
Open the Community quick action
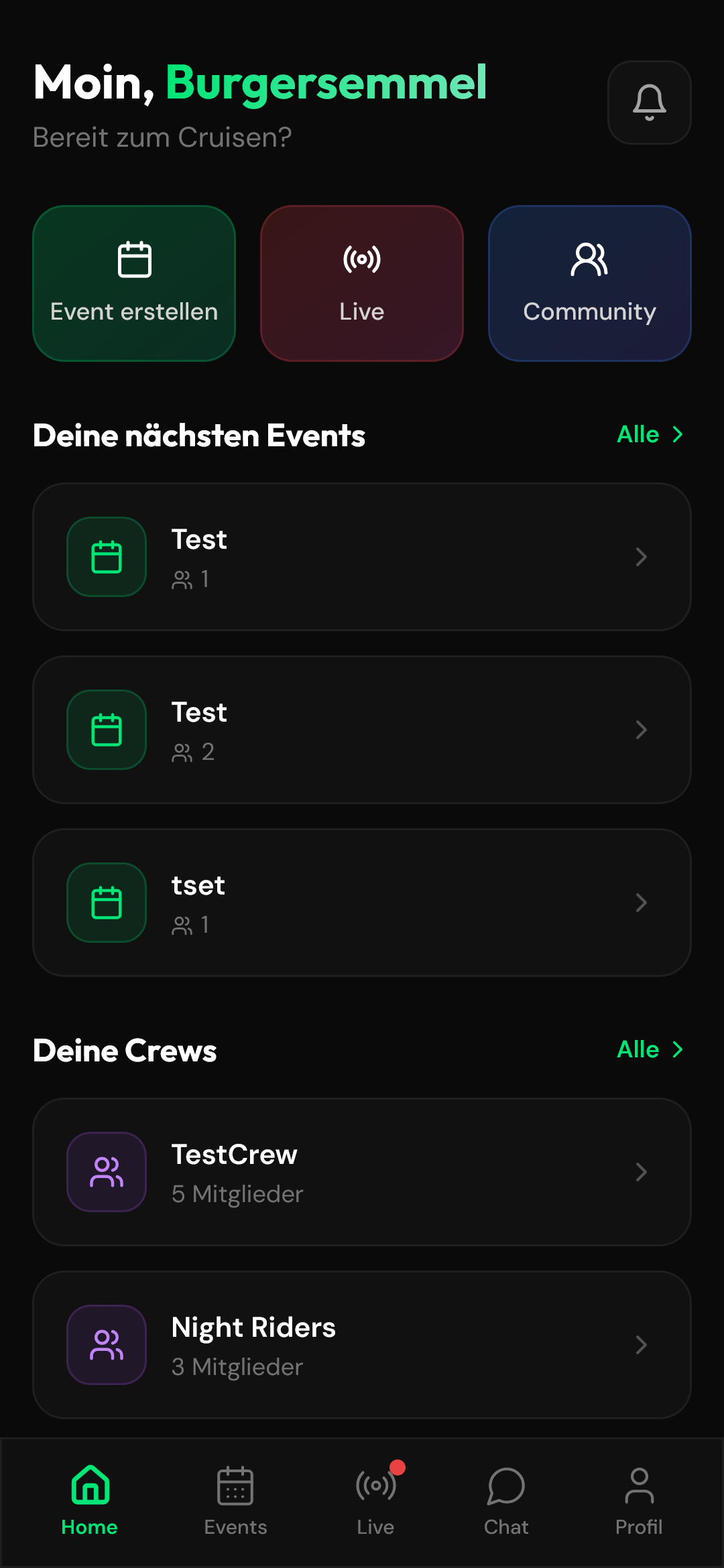click(x=590, y=283)
